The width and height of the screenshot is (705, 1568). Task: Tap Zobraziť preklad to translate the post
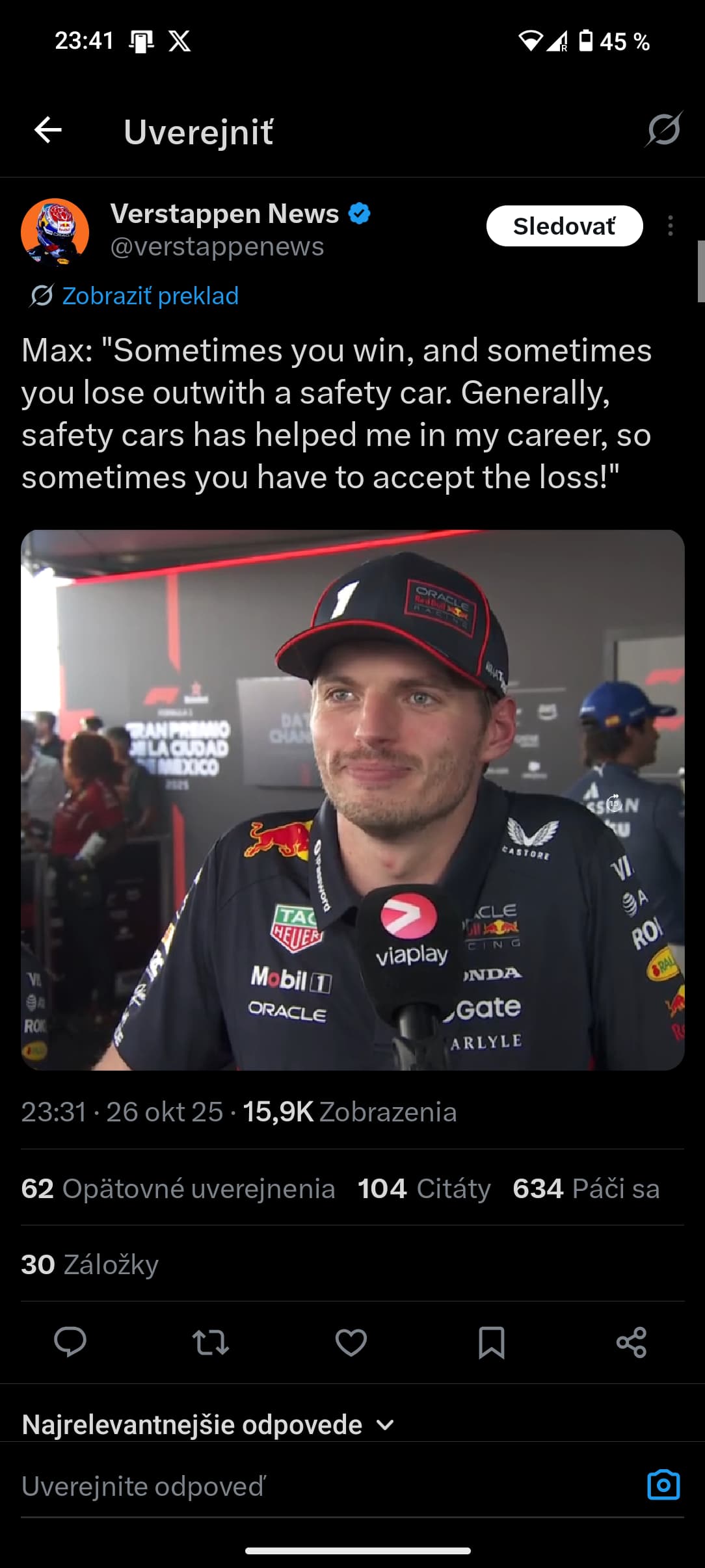click(150, 296)
